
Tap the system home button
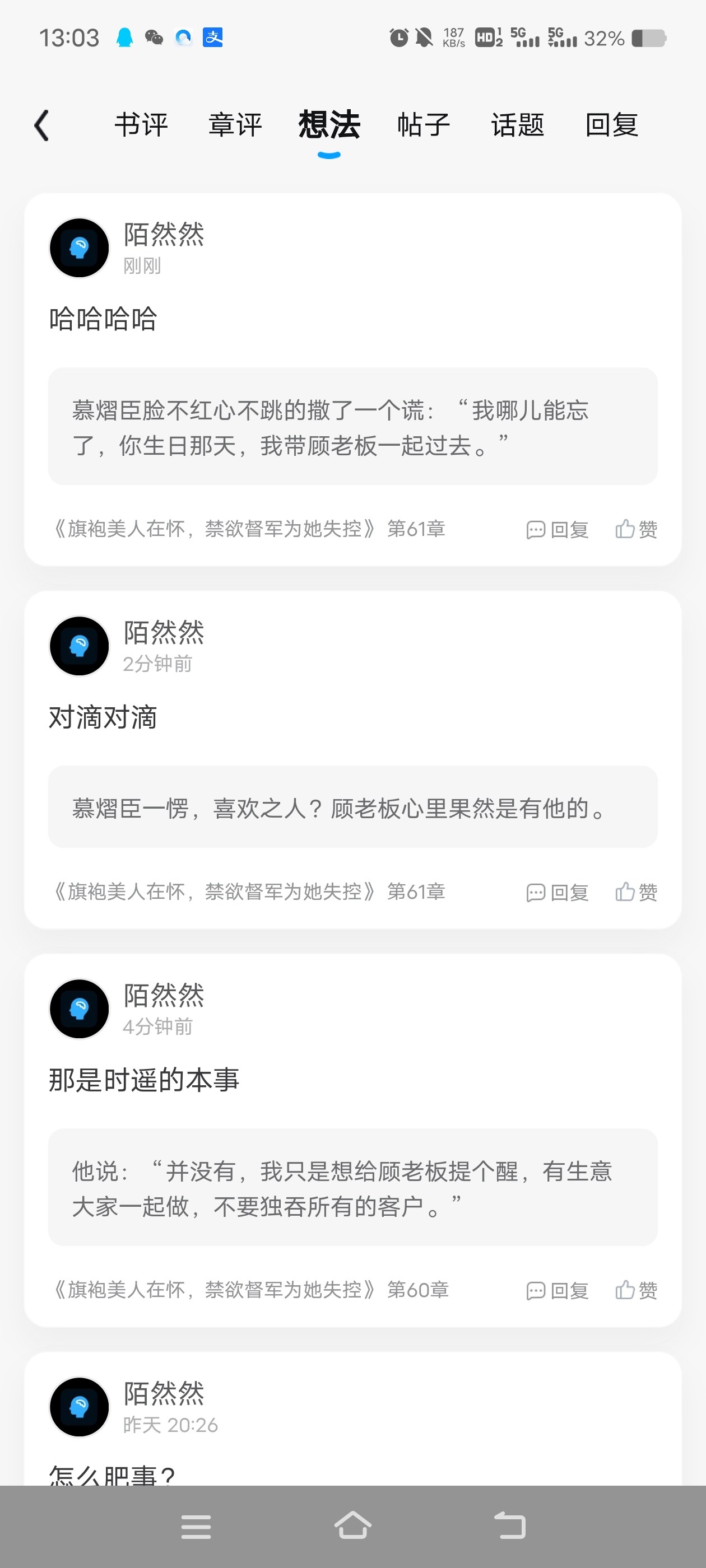tap(352, 1526)
